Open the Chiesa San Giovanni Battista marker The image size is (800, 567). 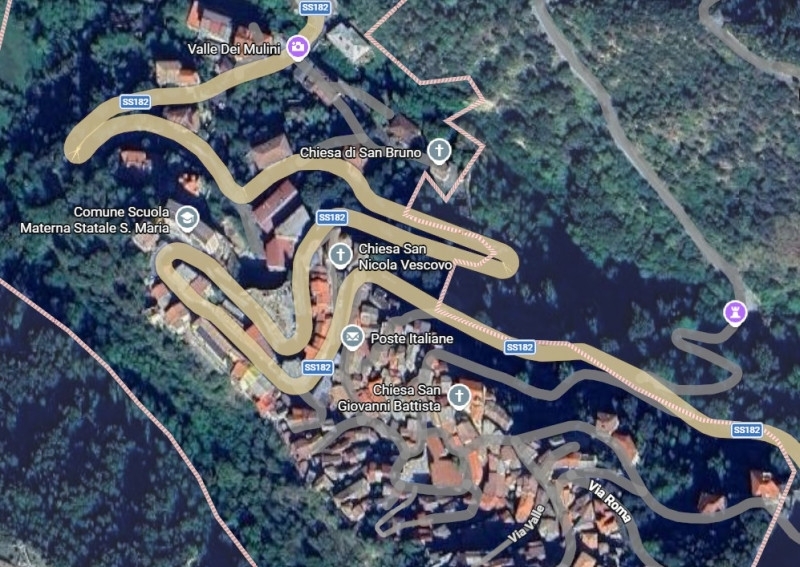459,397
